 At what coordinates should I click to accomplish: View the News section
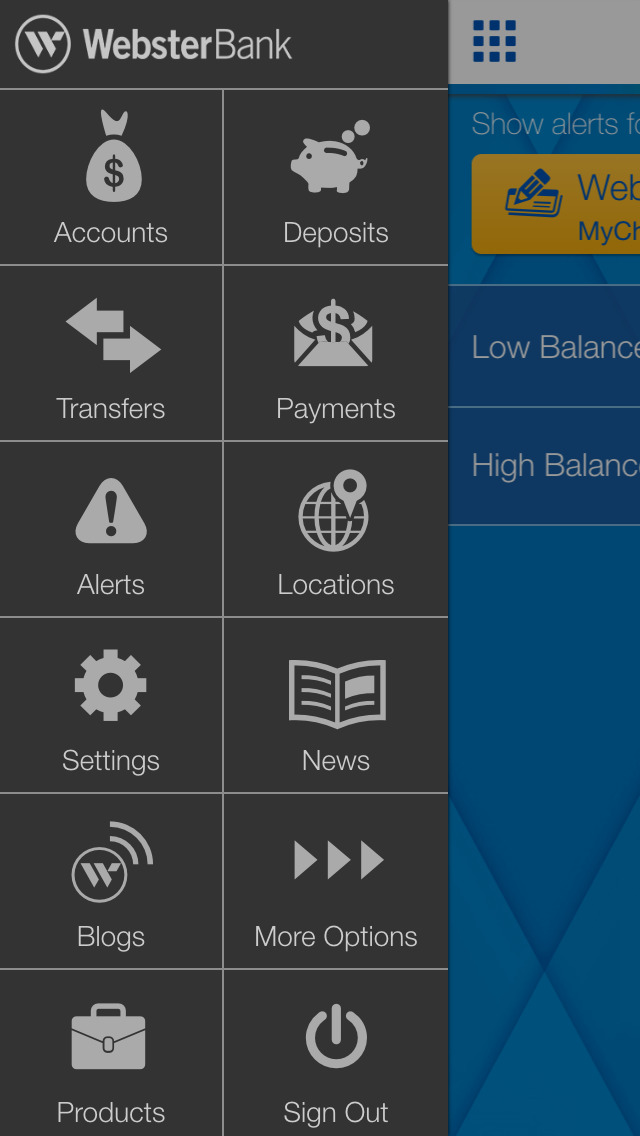(336, 706)
